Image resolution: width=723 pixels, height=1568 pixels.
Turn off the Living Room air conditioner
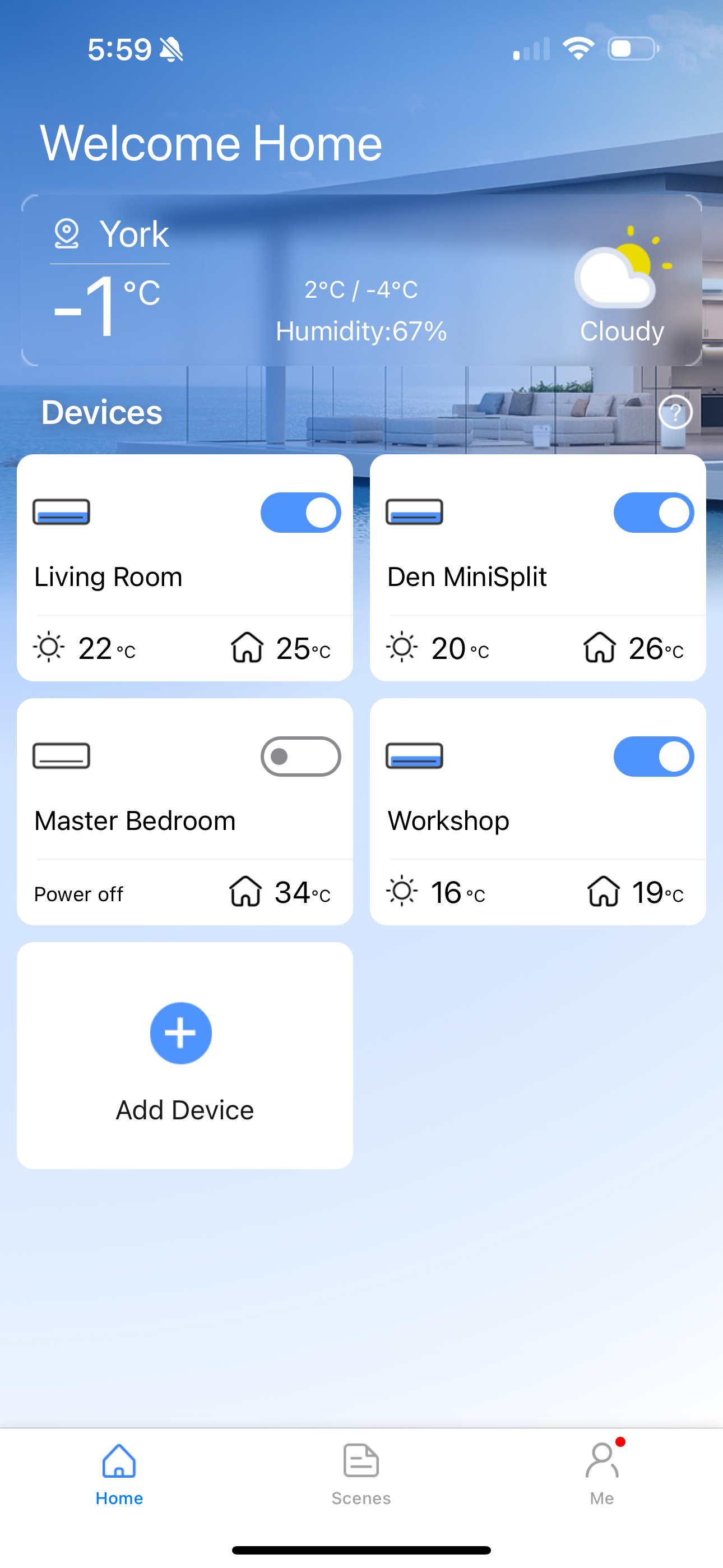click(300, 512)
